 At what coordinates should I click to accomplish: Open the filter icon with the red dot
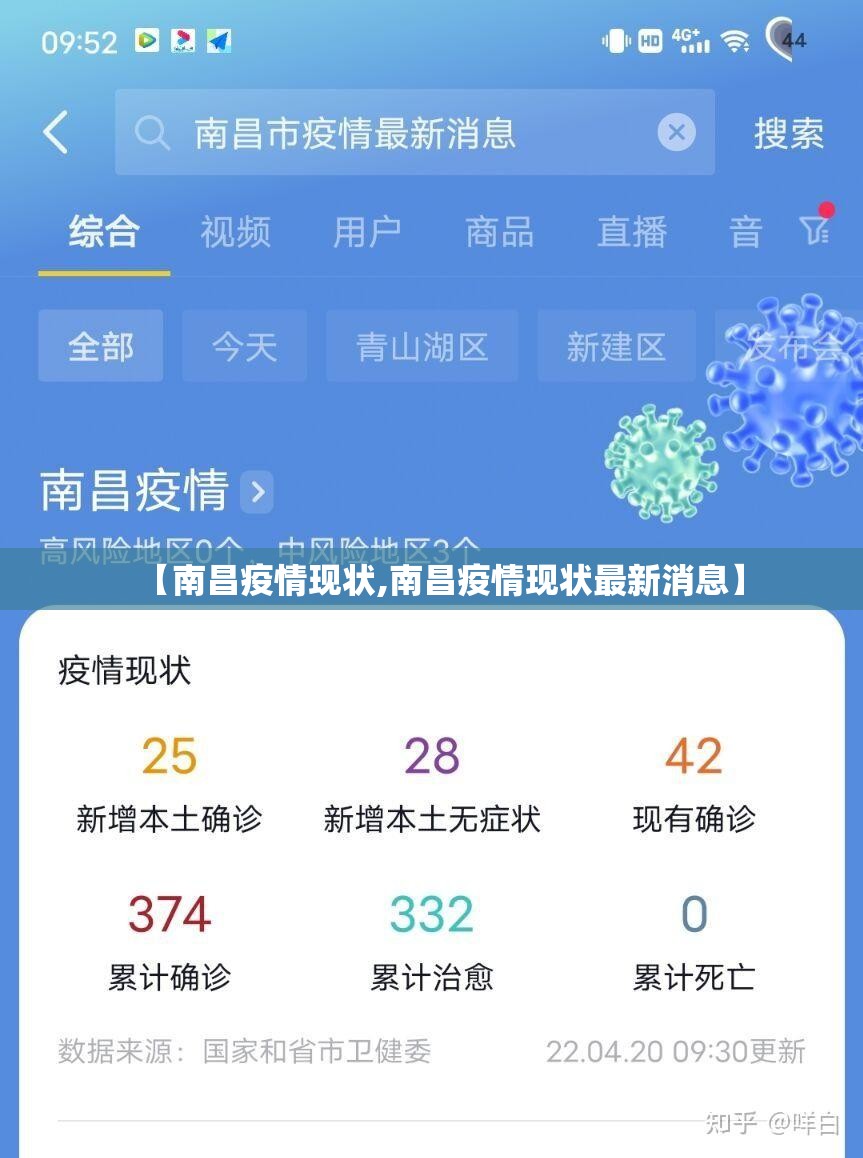(x=816, y=230)
